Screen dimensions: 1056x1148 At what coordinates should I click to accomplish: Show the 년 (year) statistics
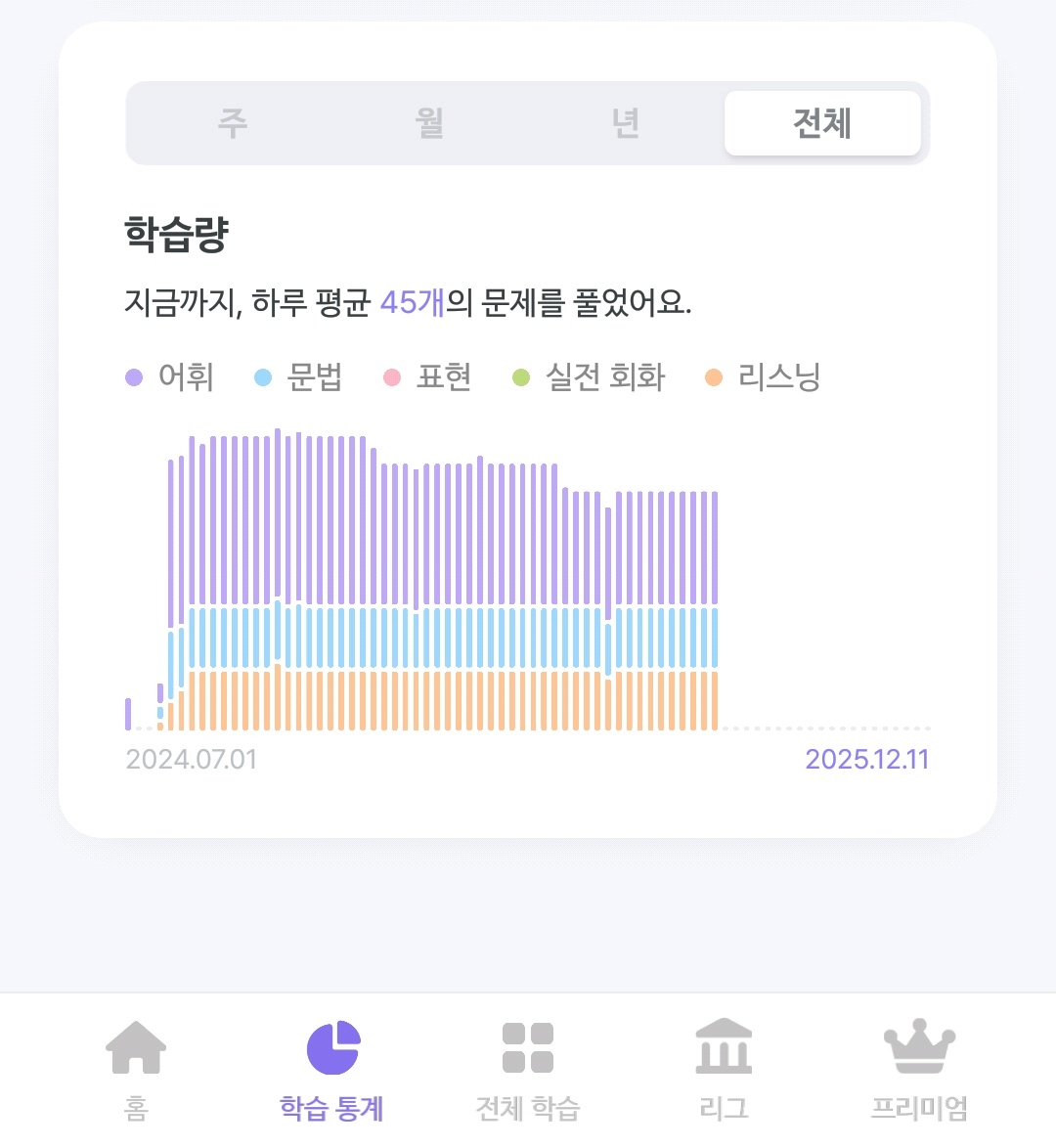coord(626,123)
